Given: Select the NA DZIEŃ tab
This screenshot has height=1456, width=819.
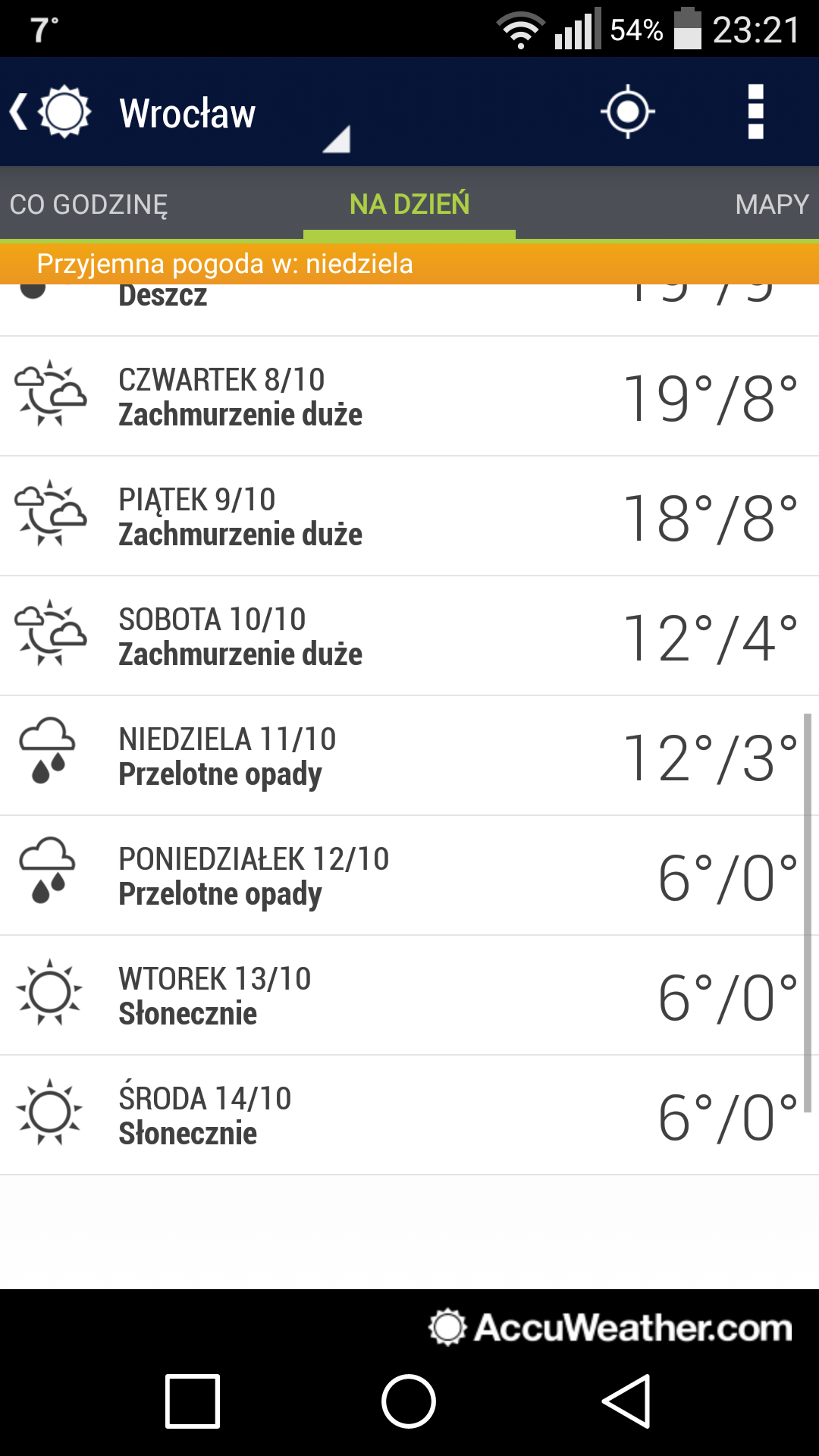Looking at the screenshot, I should (x=409, y=205).
